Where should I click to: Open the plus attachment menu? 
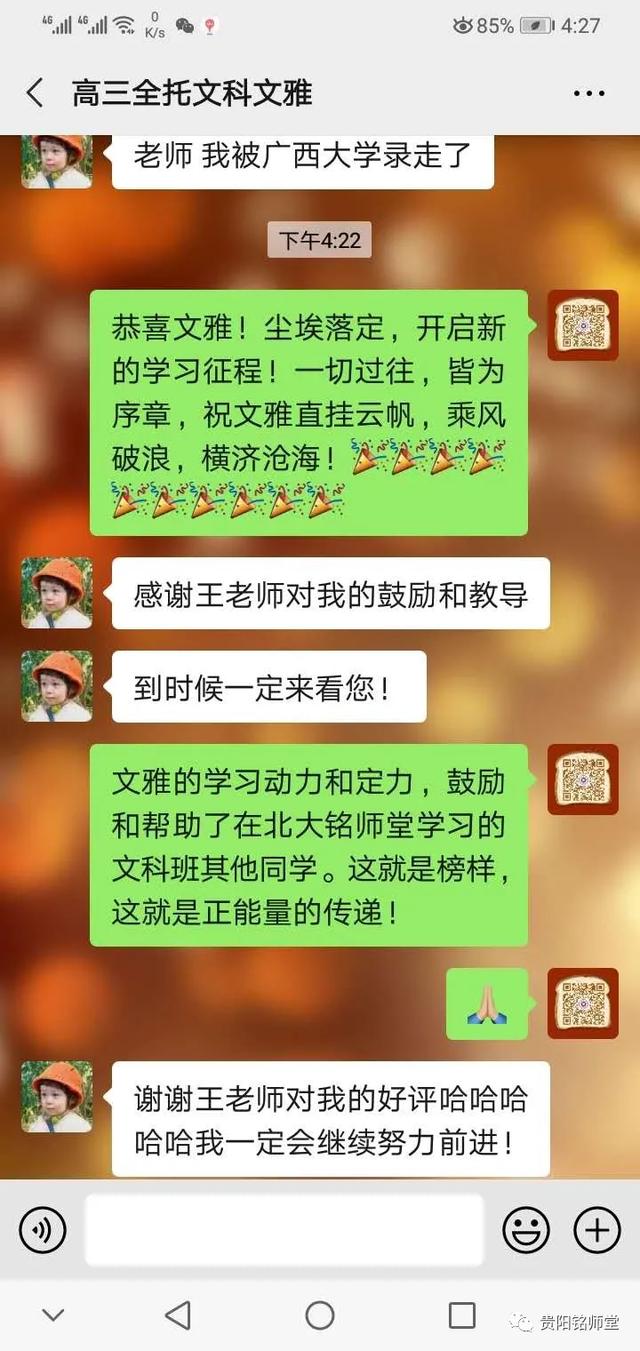click(597, 1229)
